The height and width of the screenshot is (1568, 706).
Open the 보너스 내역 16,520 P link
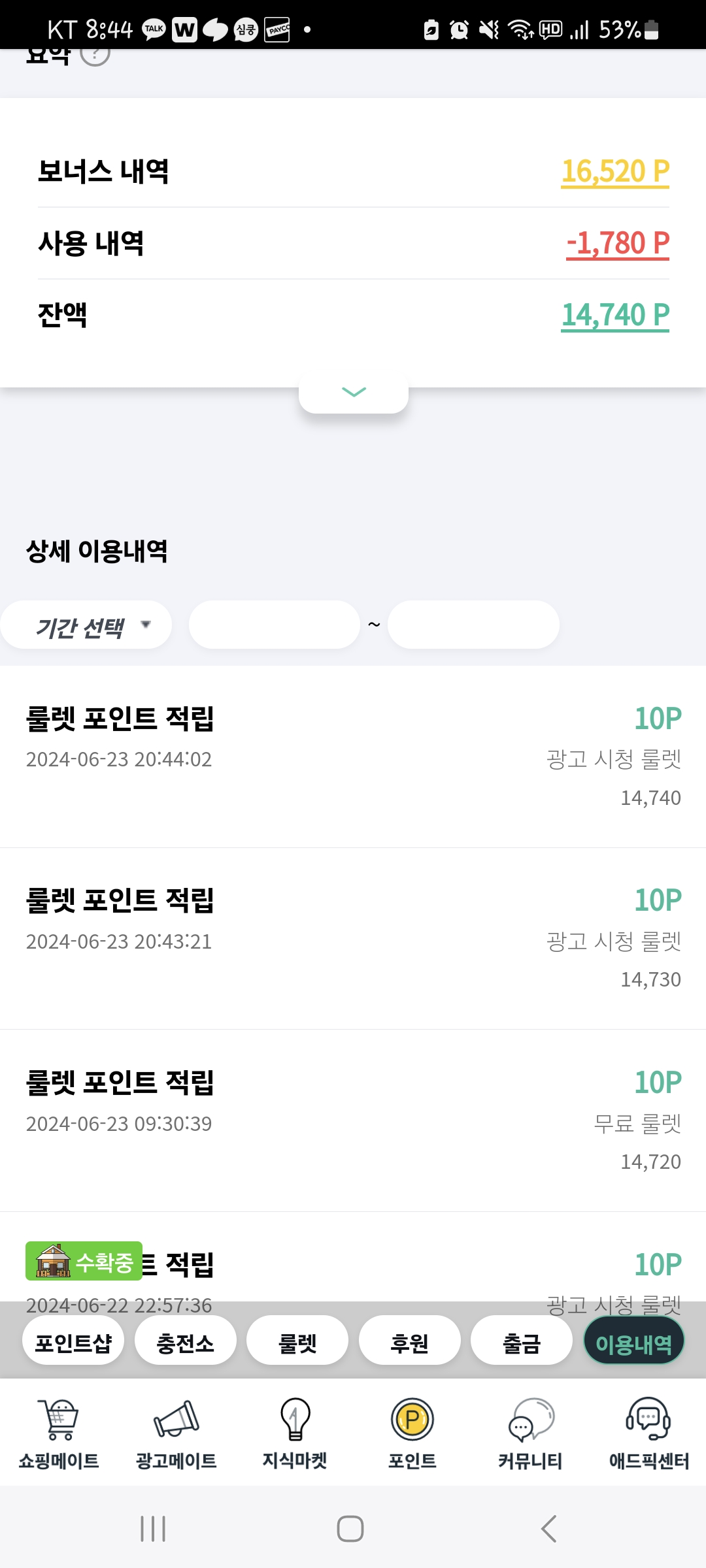[615, 172]
